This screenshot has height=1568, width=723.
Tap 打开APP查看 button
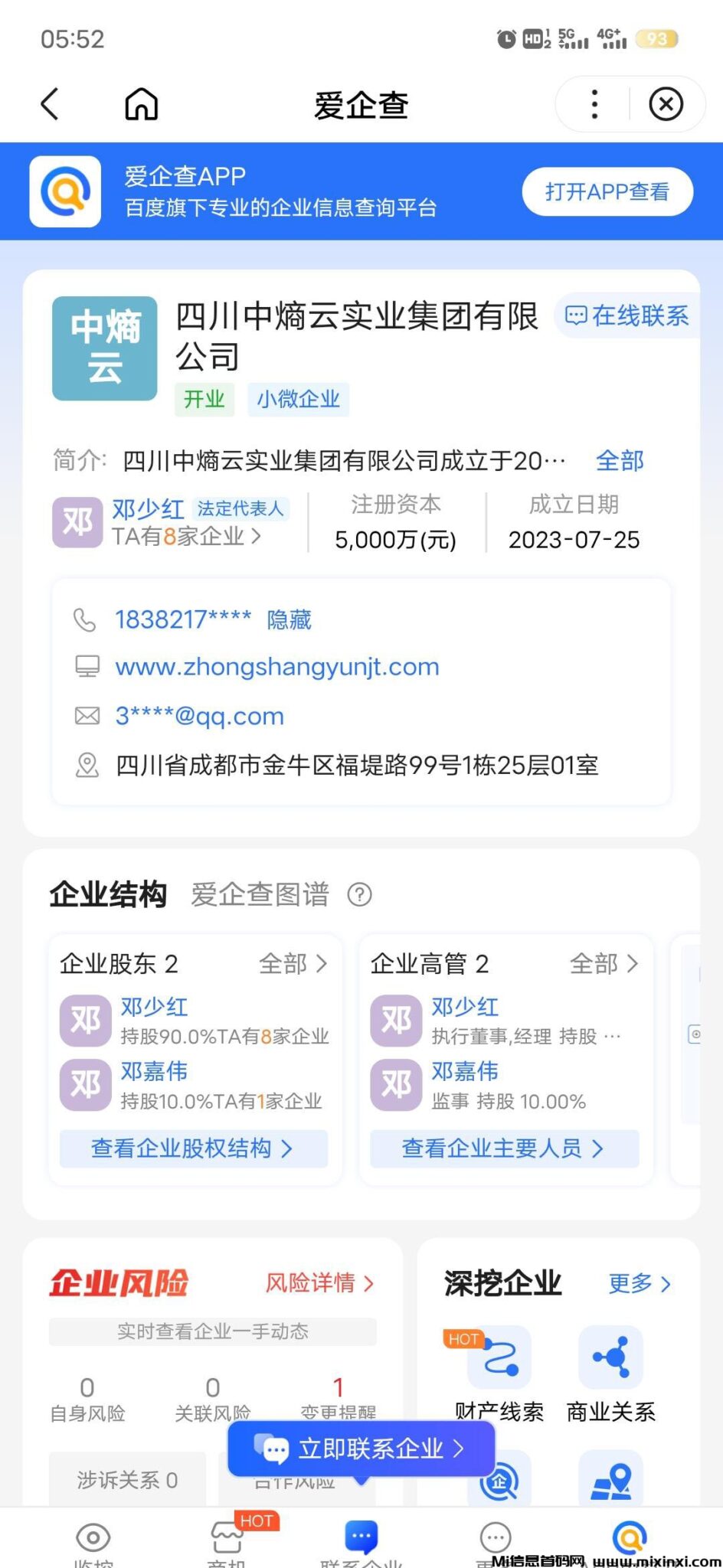pos(607,191)
